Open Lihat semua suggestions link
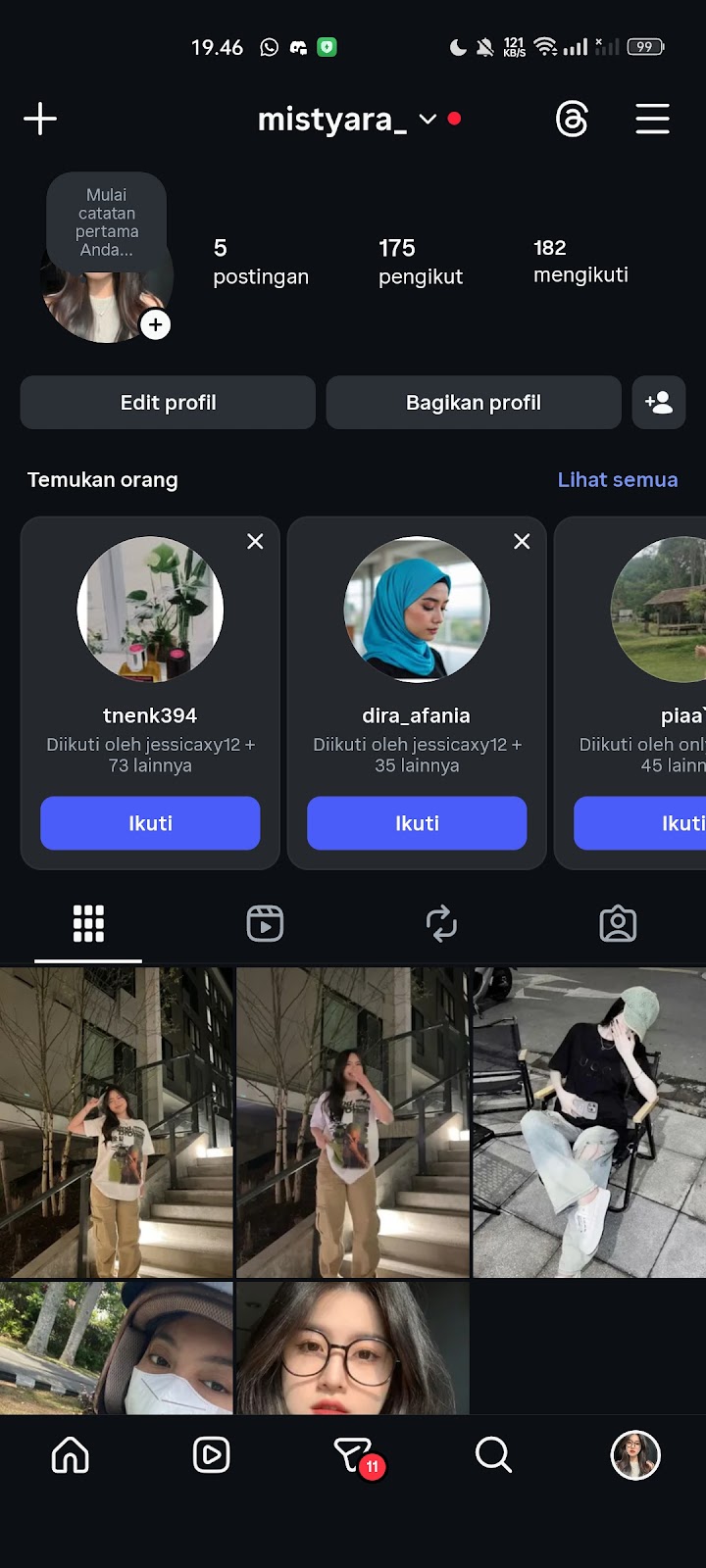Viewport: 706px width, 1568px height. [x=617, y=480]
